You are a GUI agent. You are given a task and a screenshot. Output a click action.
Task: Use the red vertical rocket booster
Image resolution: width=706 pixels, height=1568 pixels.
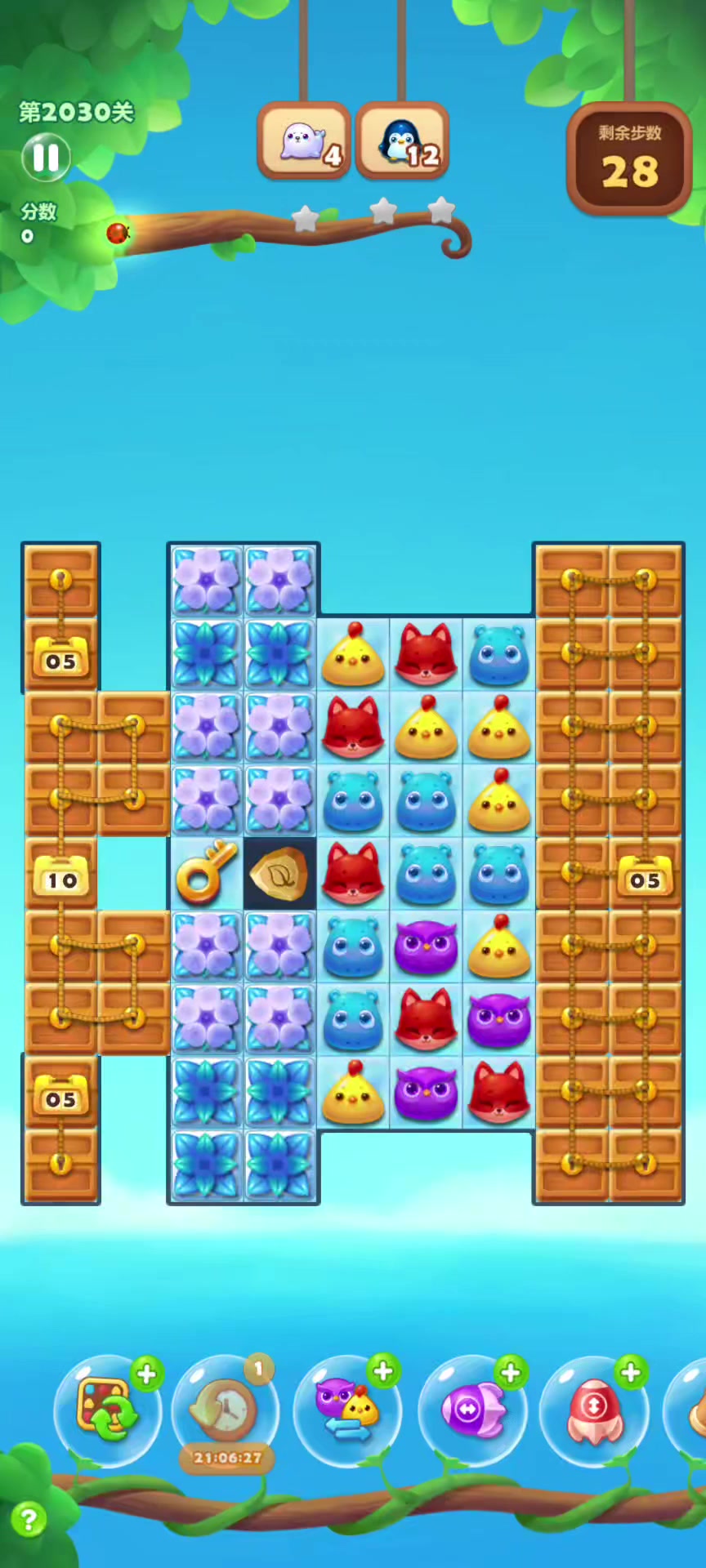594,1410
